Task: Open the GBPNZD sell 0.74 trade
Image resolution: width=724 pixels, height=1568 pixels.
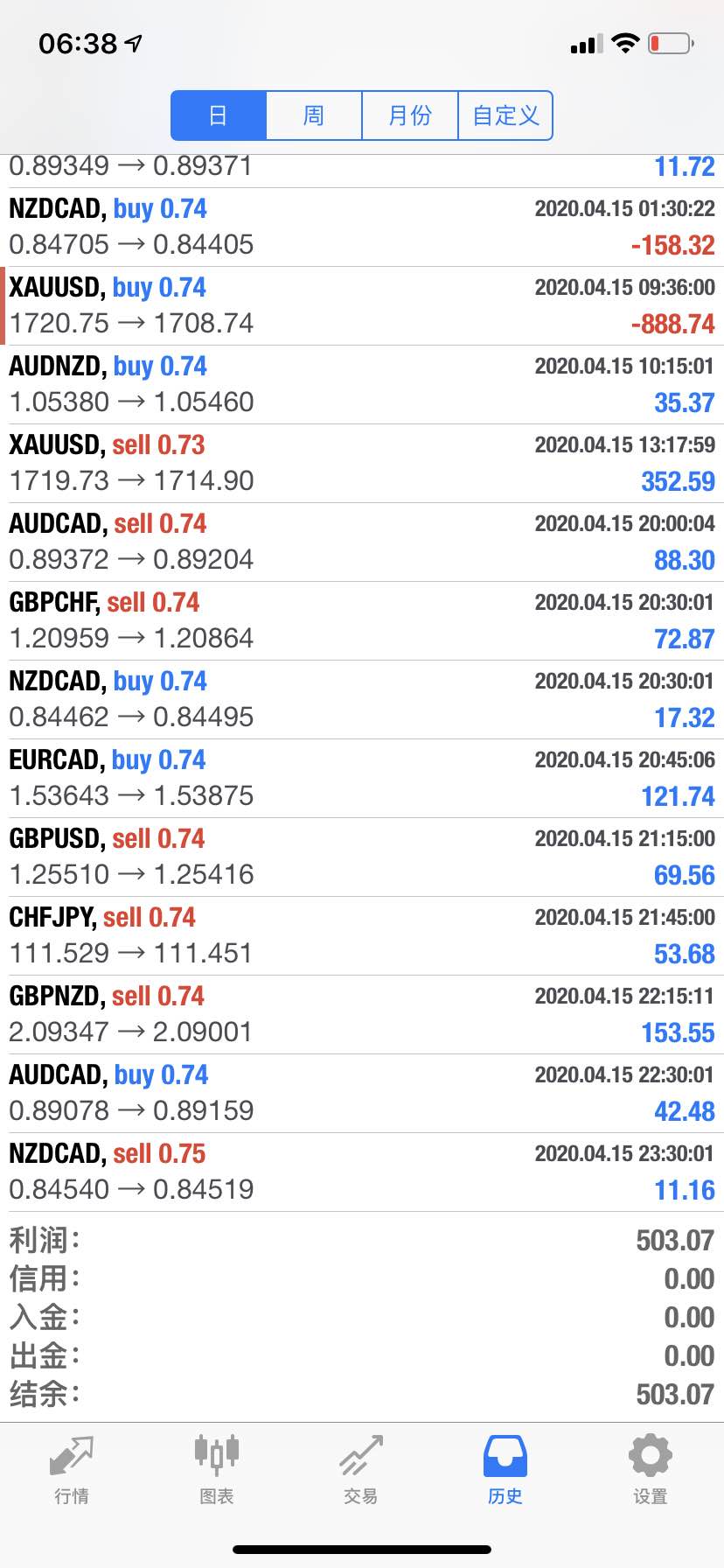Action: point(362,1015)
